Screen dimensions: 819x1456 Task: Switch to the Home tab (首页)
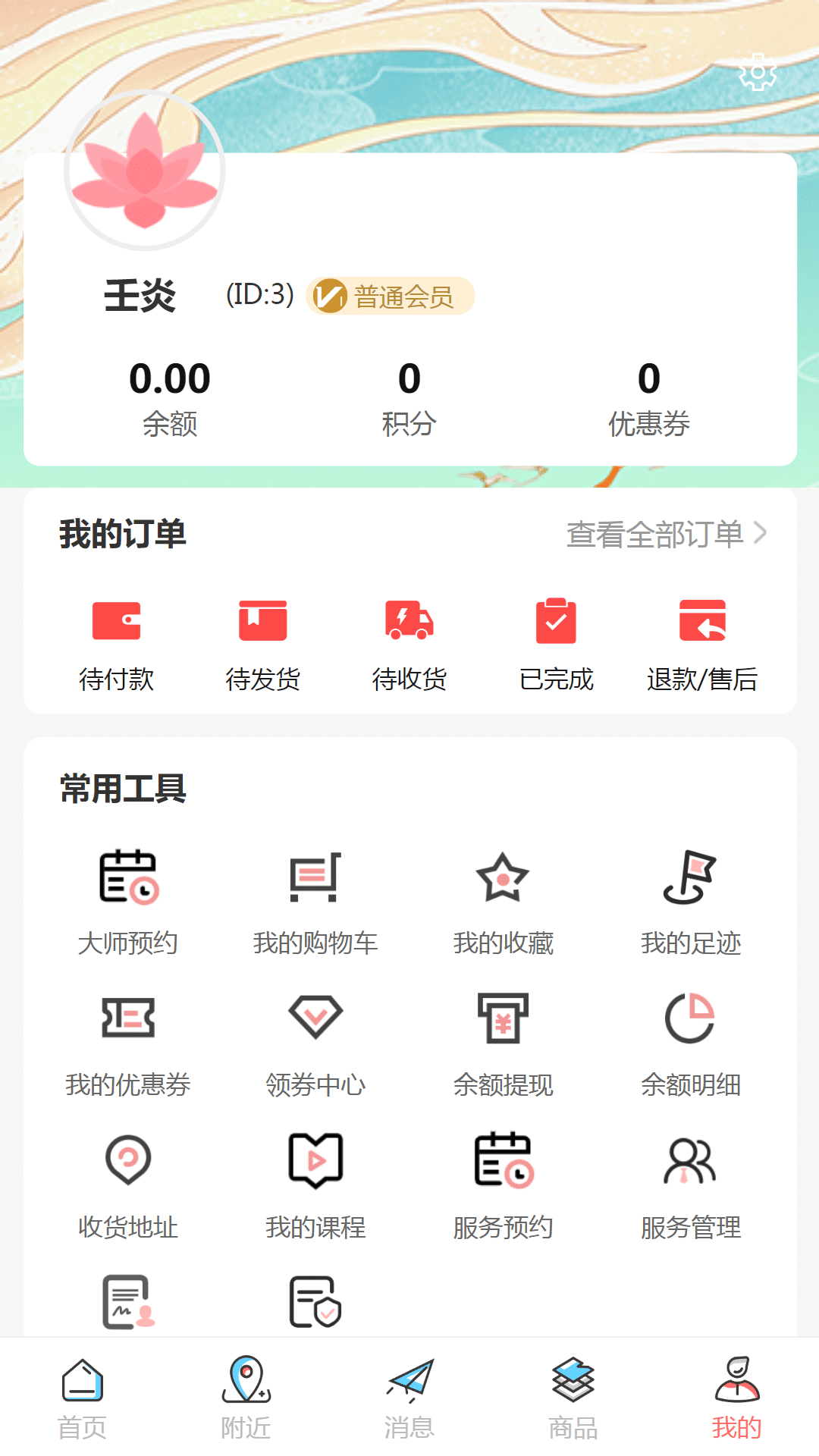(82, 1398)
